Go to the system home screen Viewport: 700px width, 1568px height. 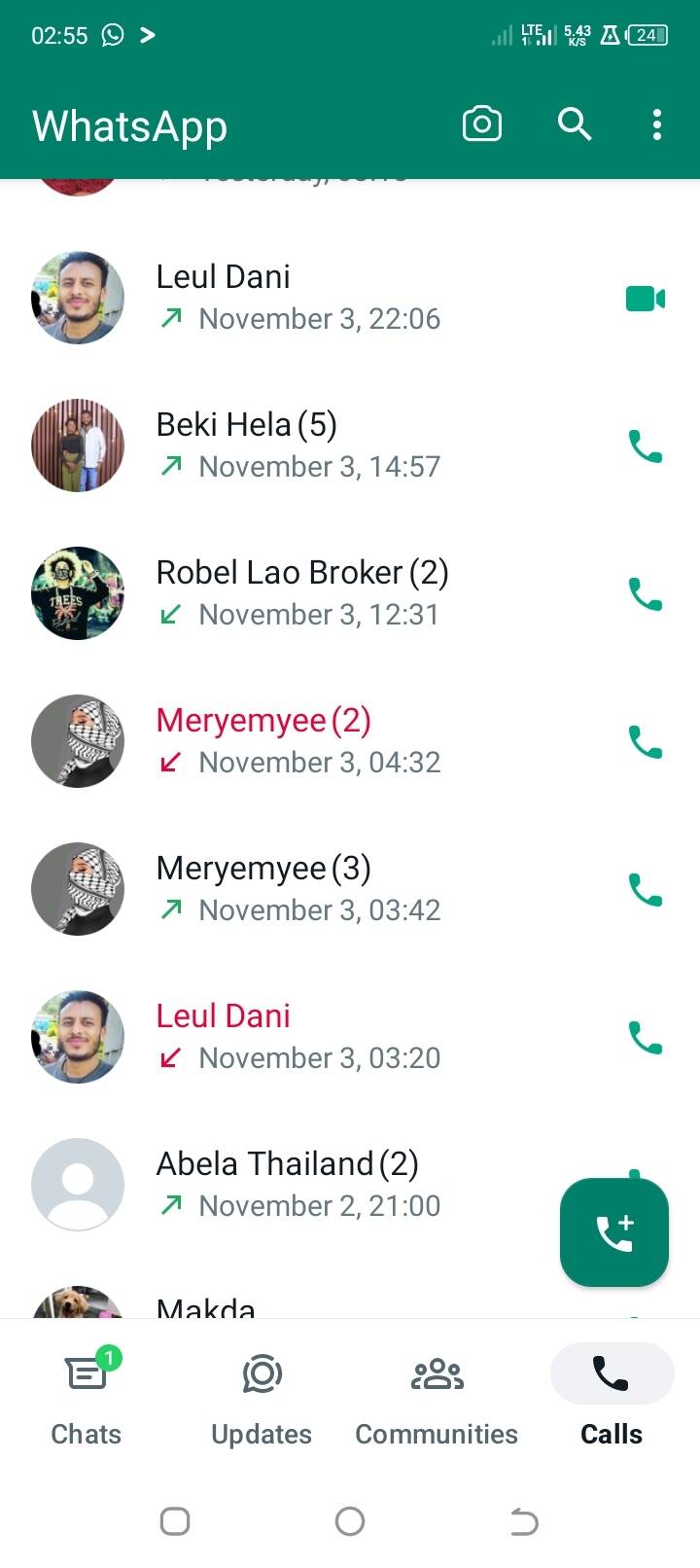point(350,1521)
